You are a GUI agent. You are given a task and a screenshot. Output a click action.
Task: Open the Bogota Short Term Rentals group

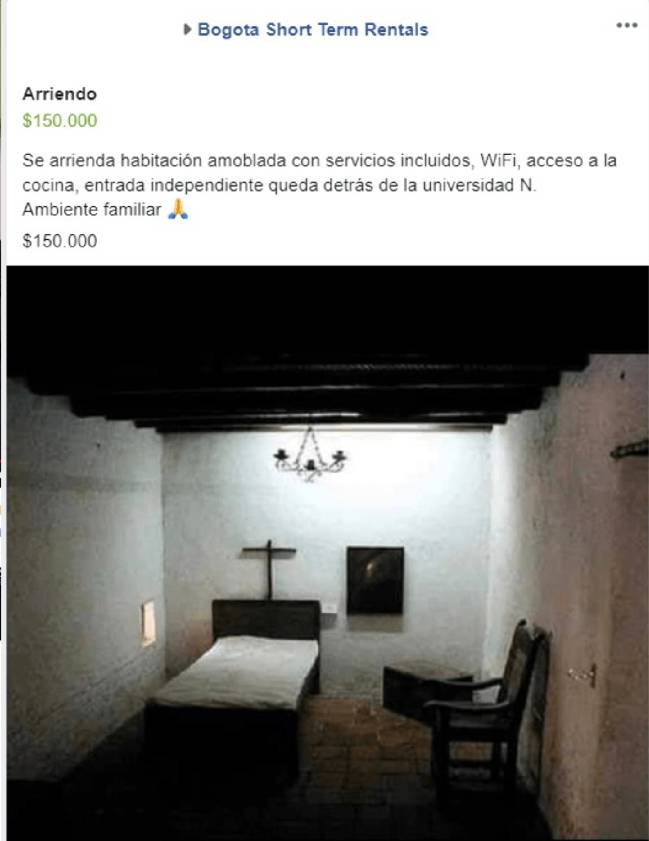coord(312,30)
